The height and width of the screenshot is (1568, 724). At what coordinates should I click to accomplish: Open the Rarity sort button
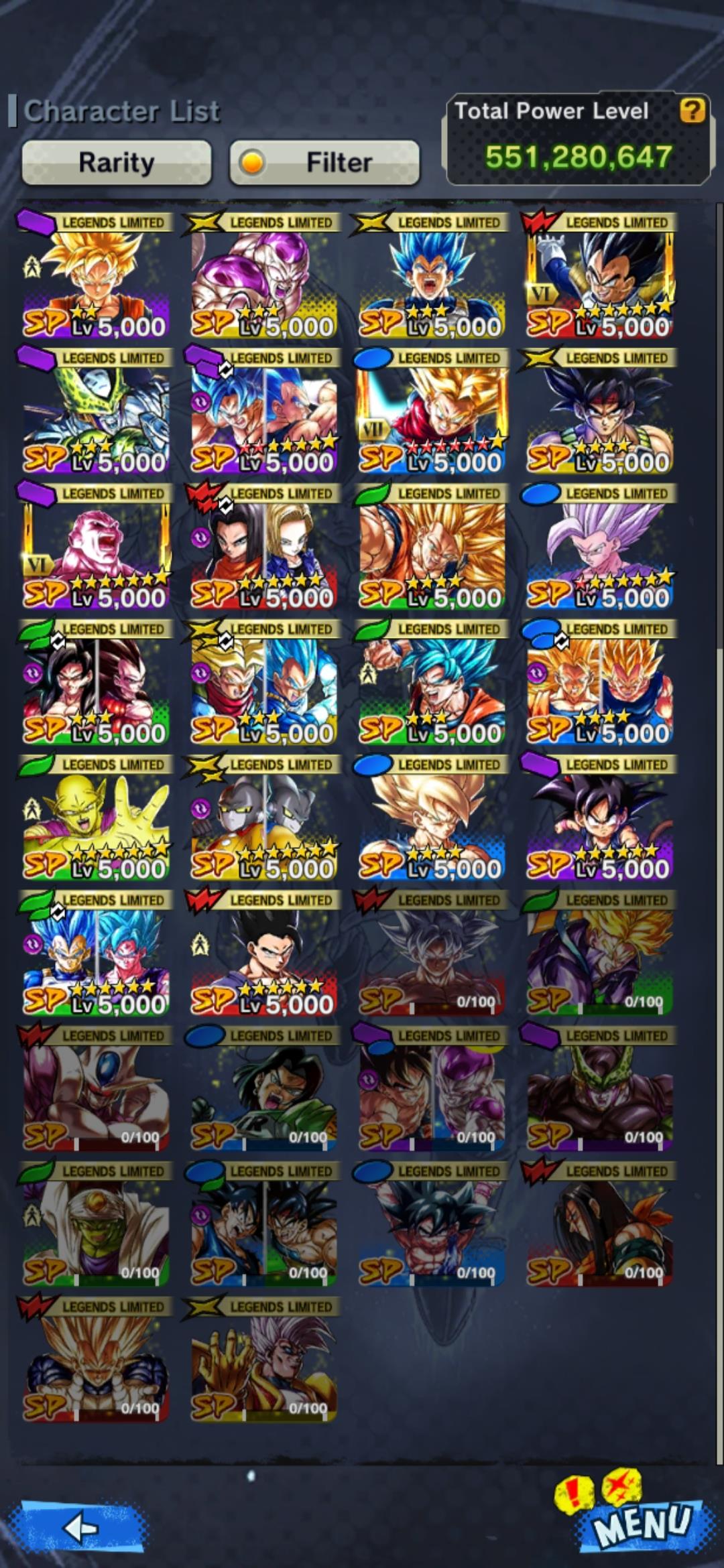tap(117, 162)
